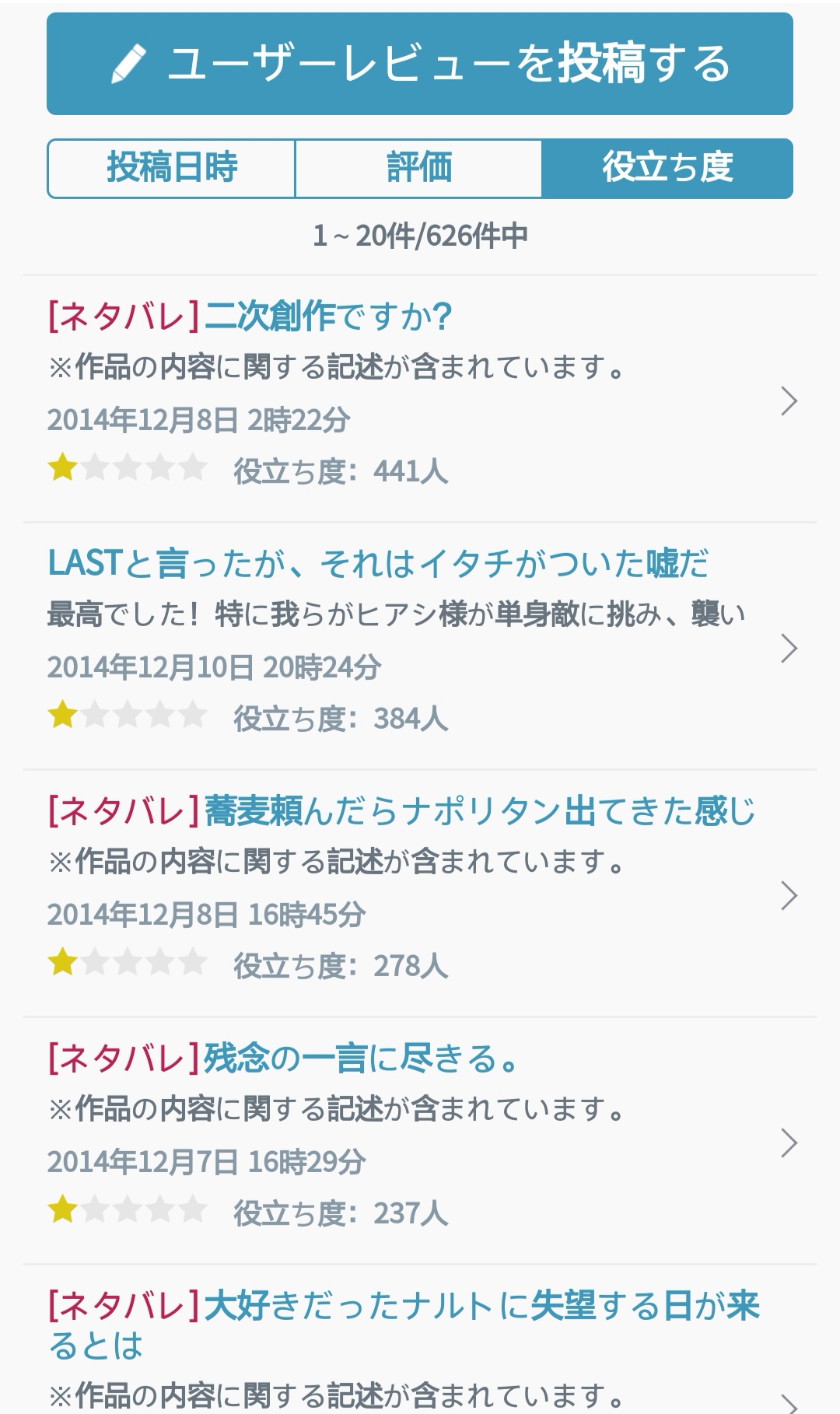The height and width of the screenshot is (1414, 840).
Task: Select the 役立ち度 sort tab
Action: (x=667, y=168)
